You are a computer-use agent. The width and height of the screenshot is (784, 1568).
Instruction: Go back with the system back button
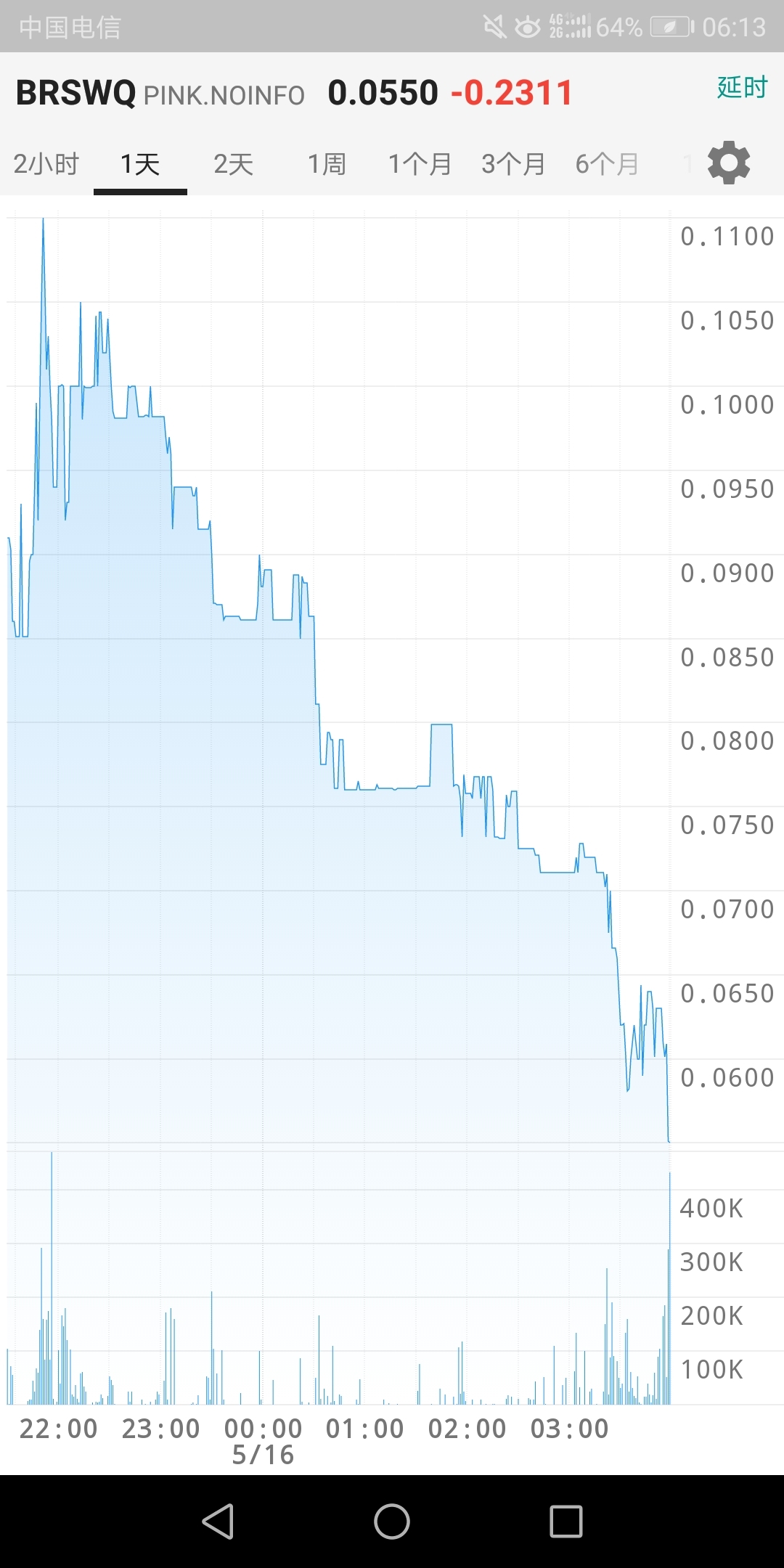(218, 1521)
